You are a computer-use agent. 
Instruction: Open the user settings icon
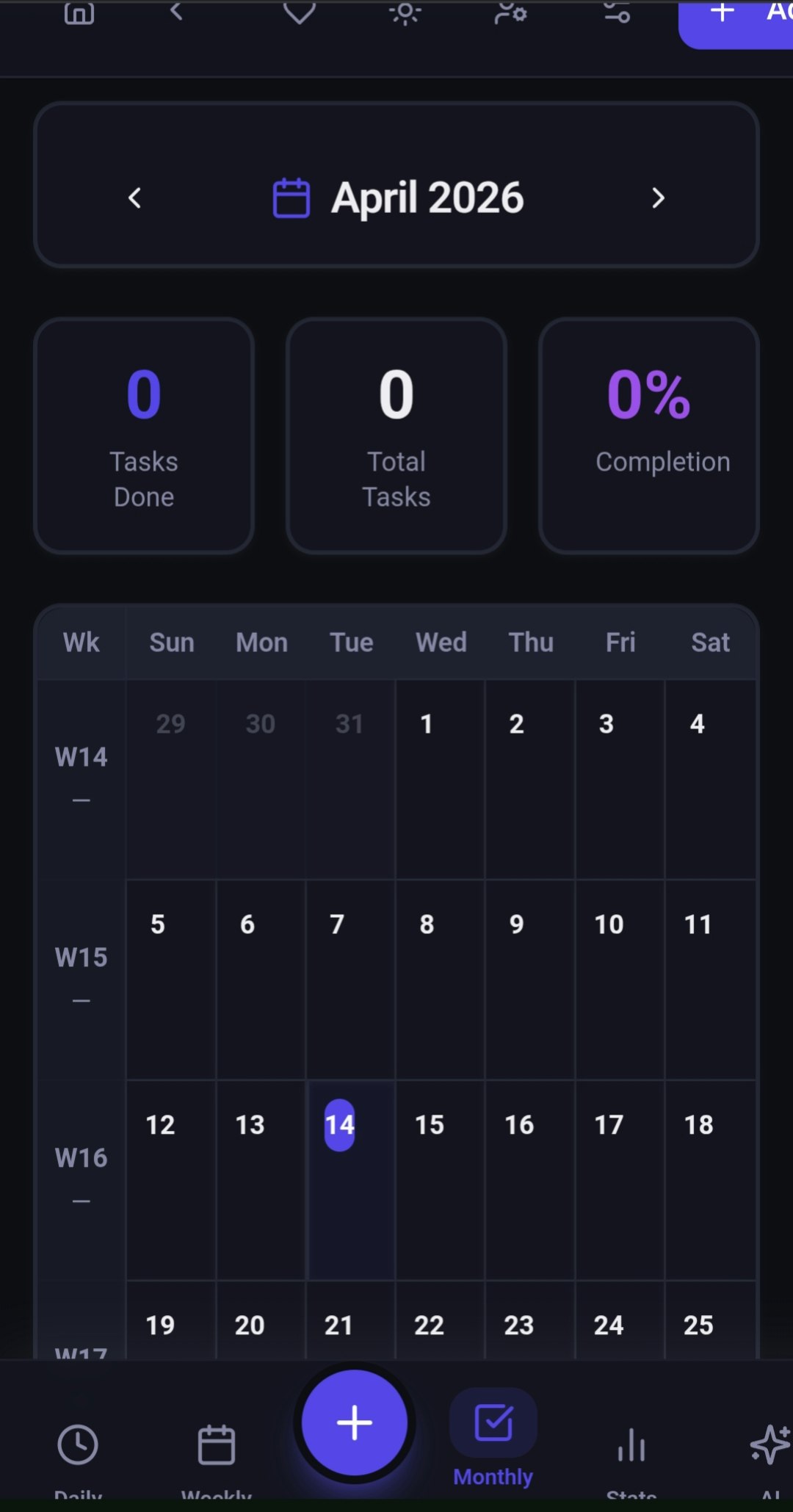click(510, 12)
